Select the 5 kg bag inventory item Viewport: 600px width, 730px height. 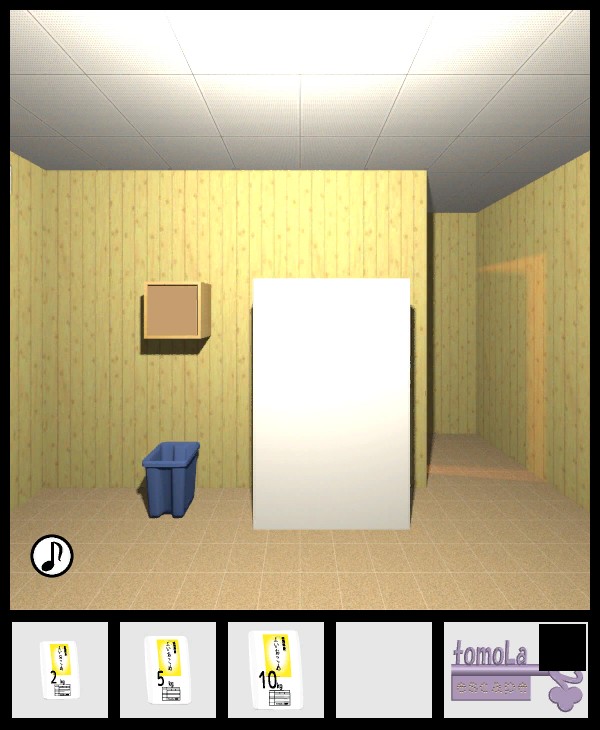(167, 670)
